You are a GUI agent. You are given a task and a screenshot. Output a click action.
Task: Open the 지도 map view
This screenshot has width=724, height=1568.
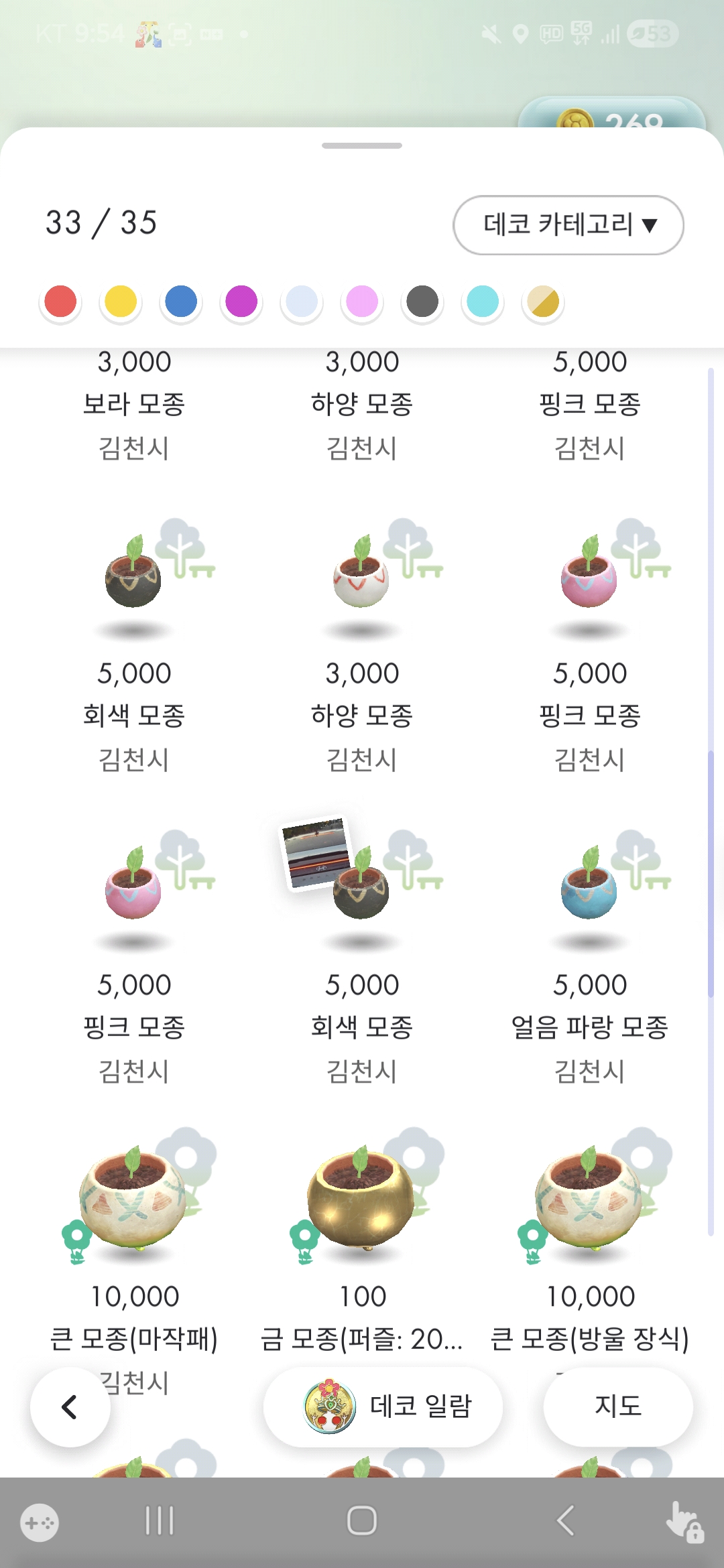coord(617,1407)
